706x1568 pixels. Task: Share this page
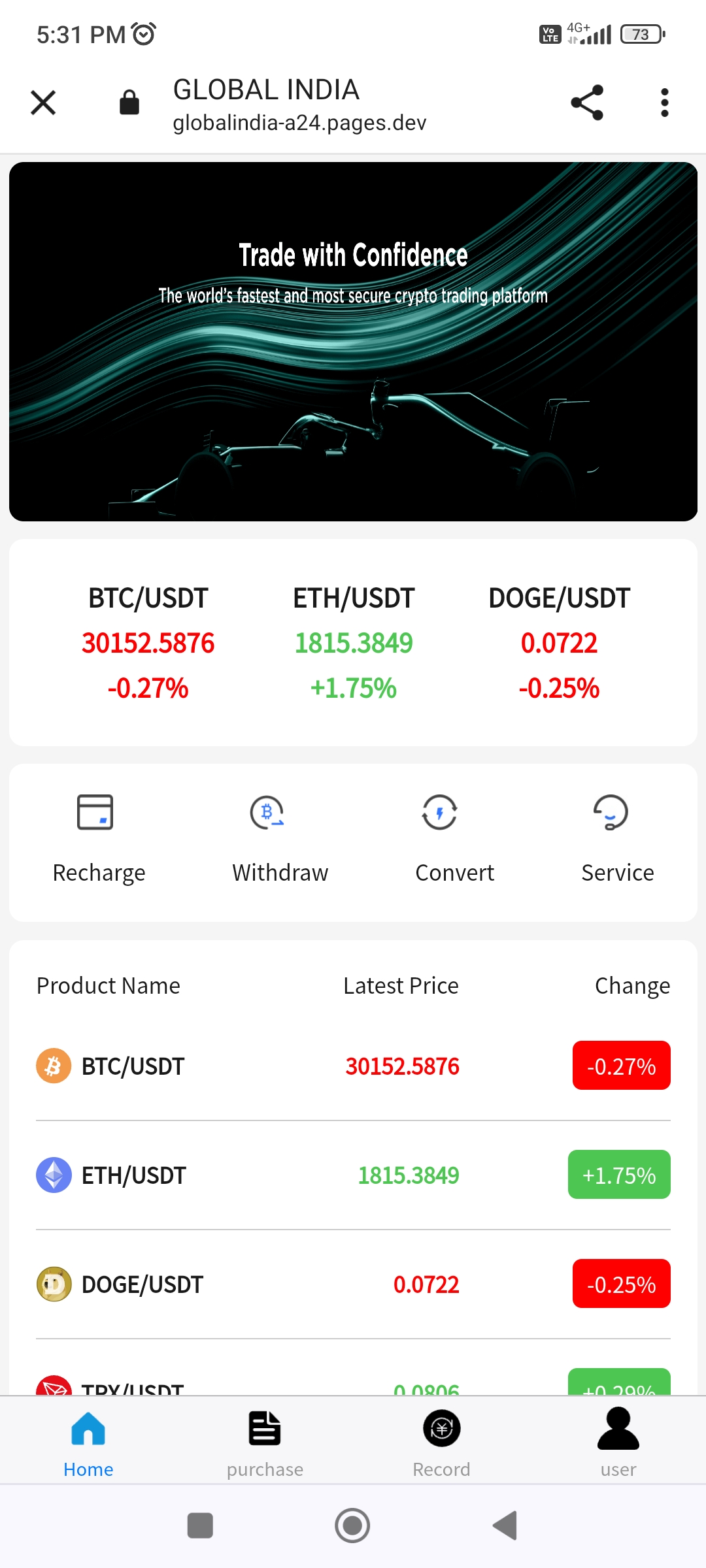pyautogui.click(x=586, y=103)
